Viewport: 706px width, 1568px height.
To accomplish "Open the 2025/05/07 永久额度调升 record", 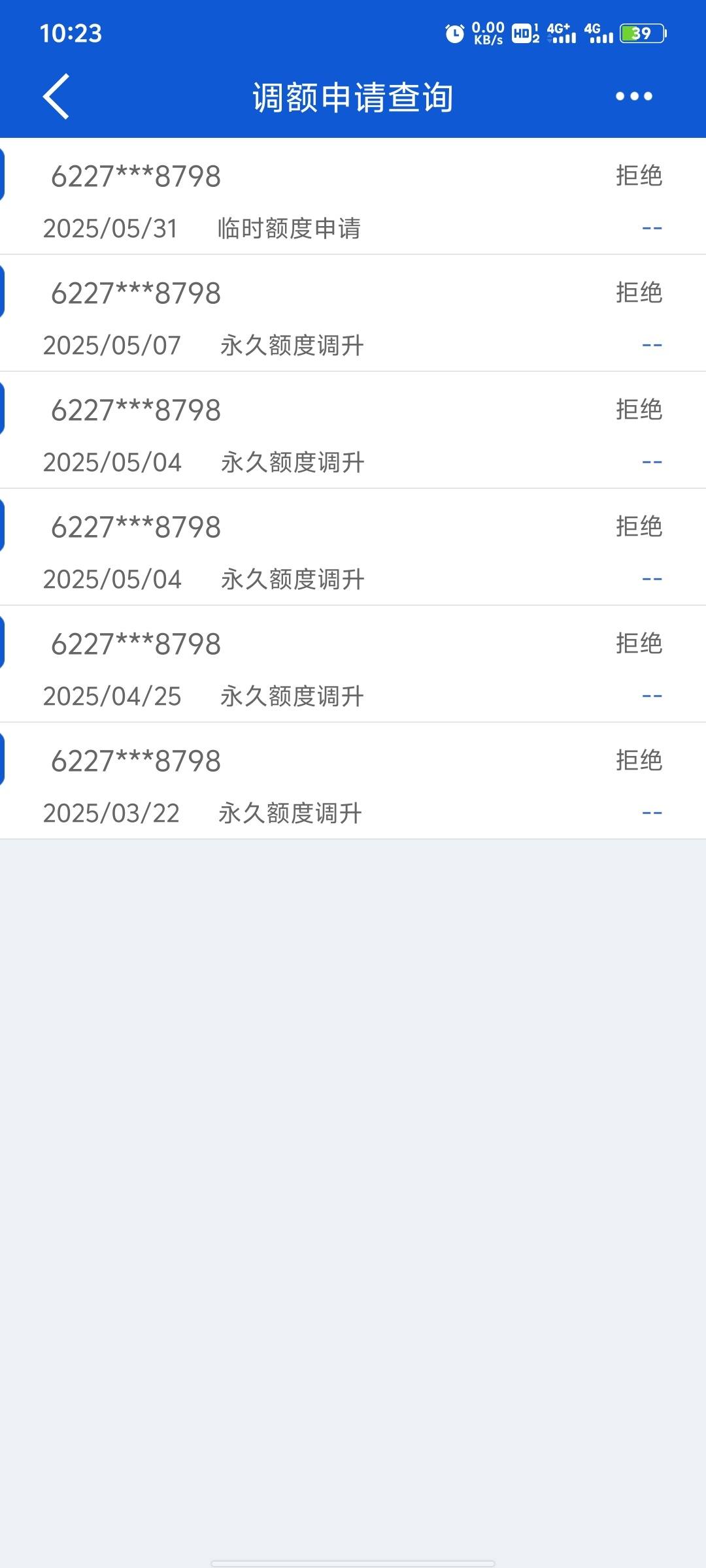I will [353, 313].
